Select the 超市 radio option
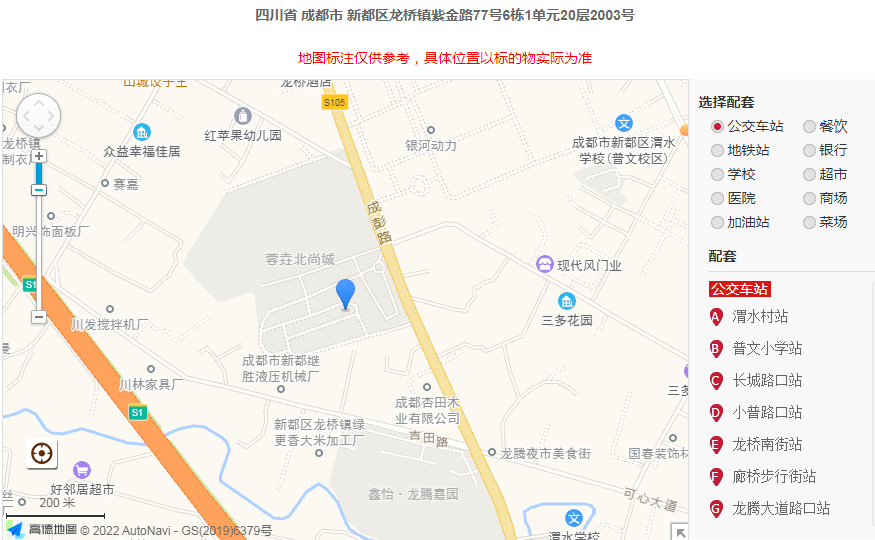875x540 pixels. tap(809, 175)
